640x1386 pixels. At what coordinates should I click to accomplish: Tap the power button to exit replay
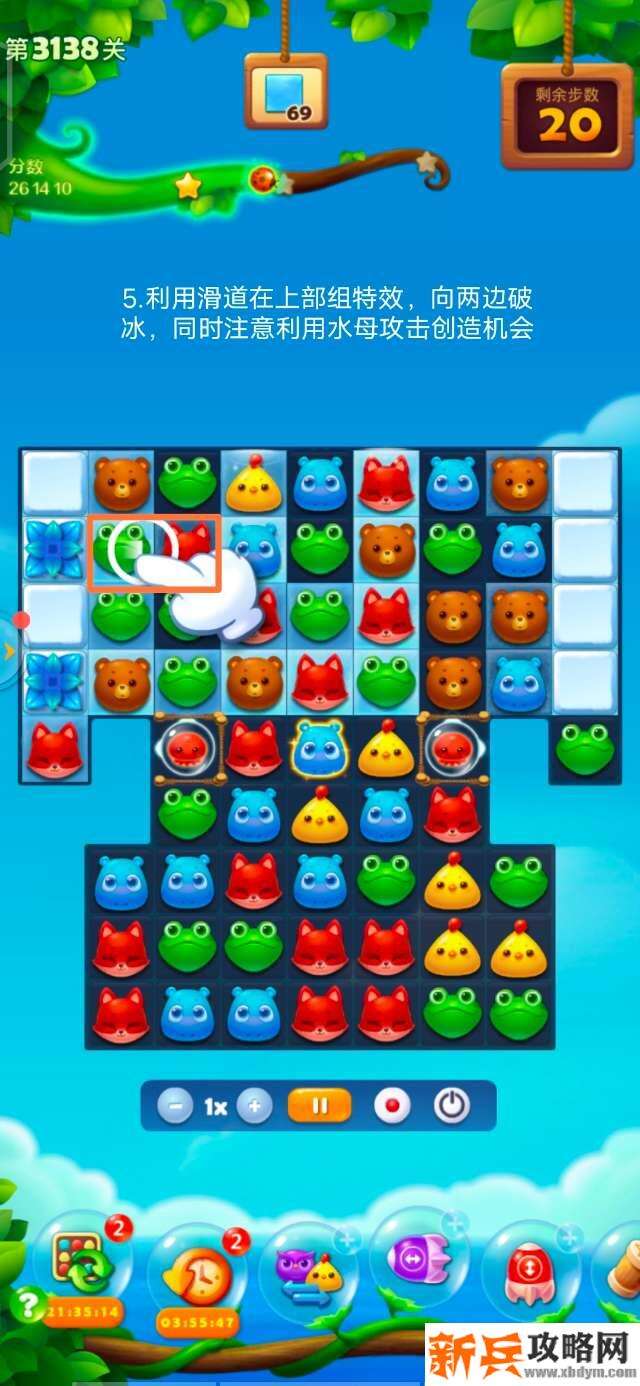point(452,1107)
